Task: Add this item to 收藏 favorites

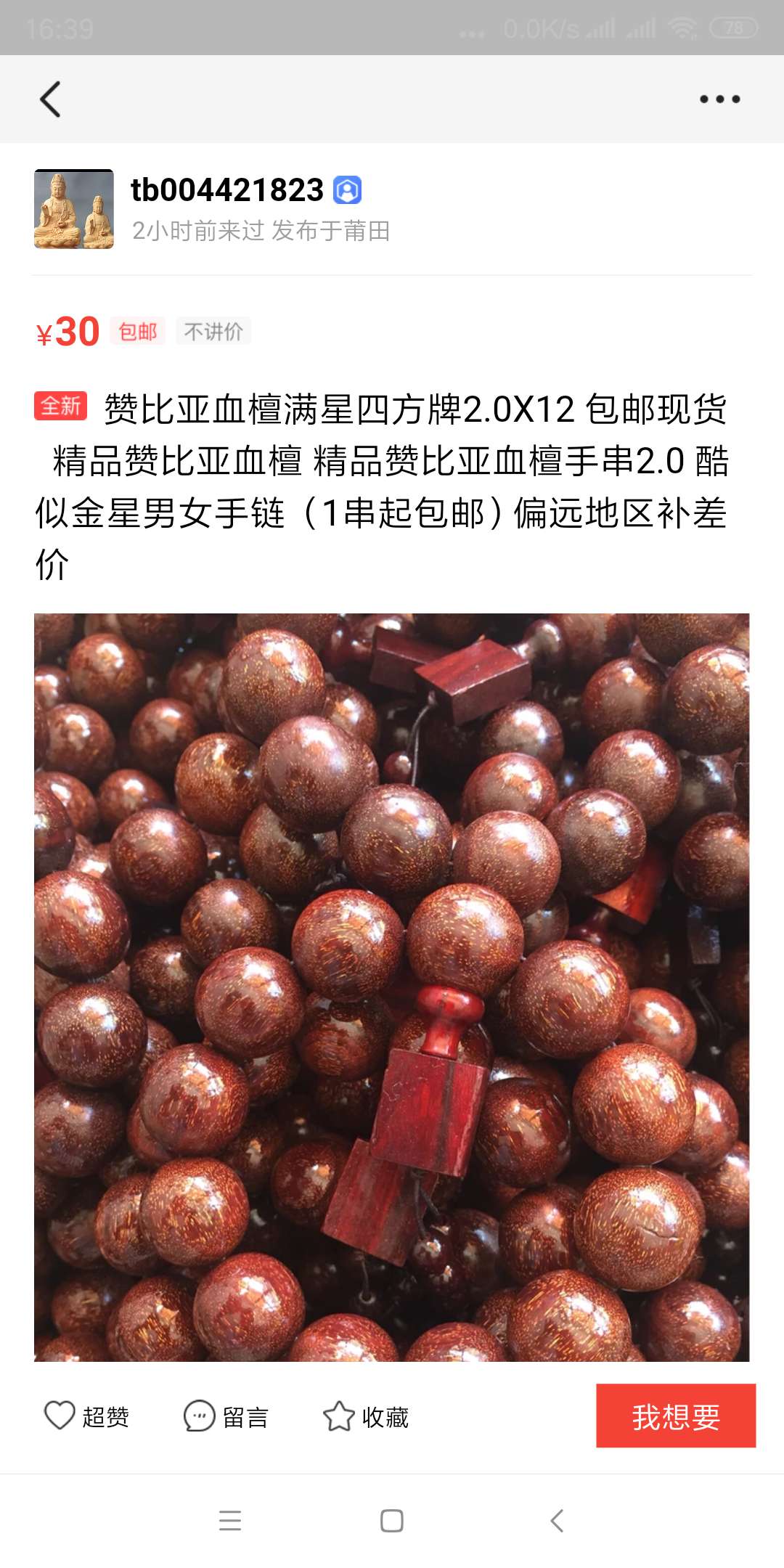Action: click(366, 1416)
